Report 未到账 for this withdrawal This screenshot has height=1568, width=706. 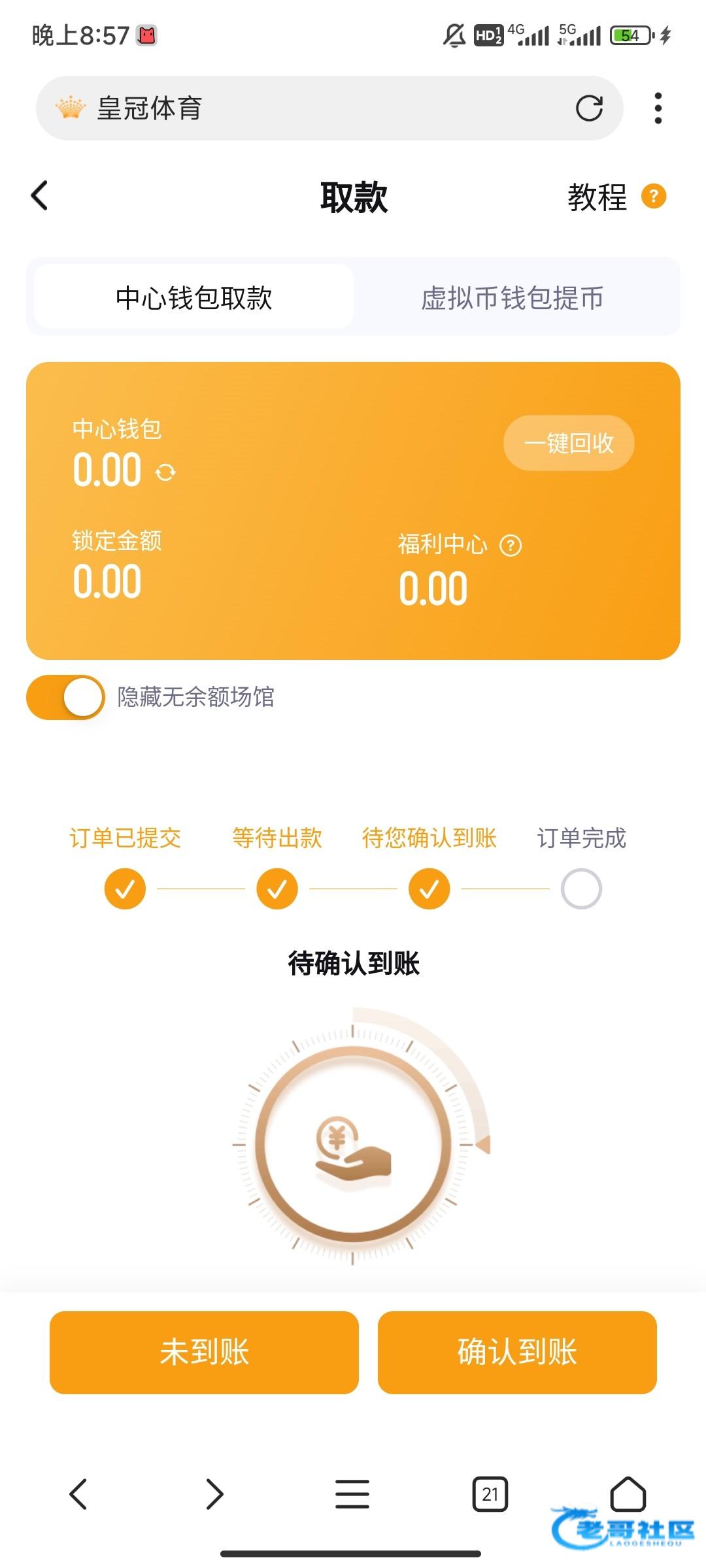point(204,1352)
